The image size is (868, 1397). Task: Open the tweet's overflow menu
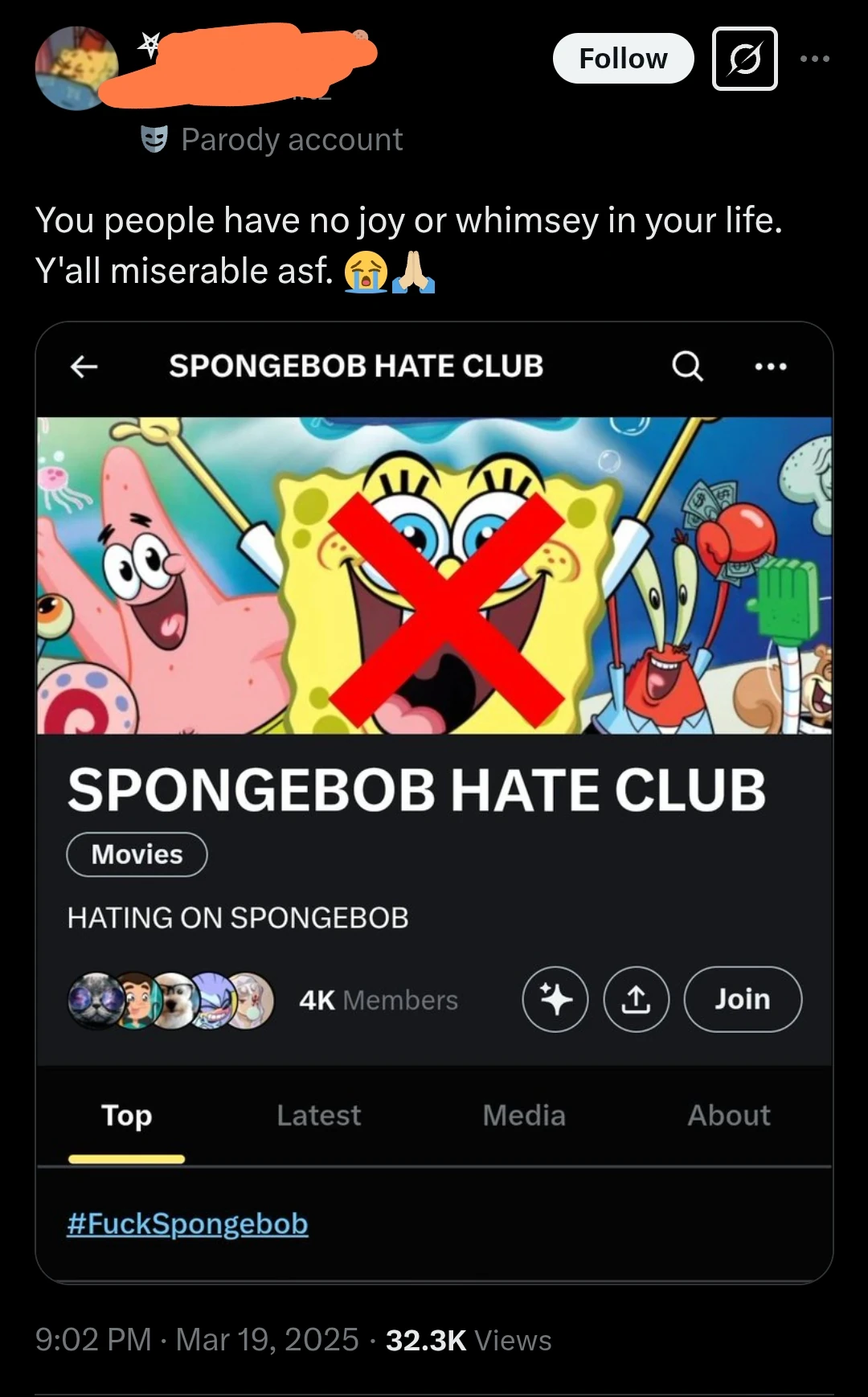816,58
